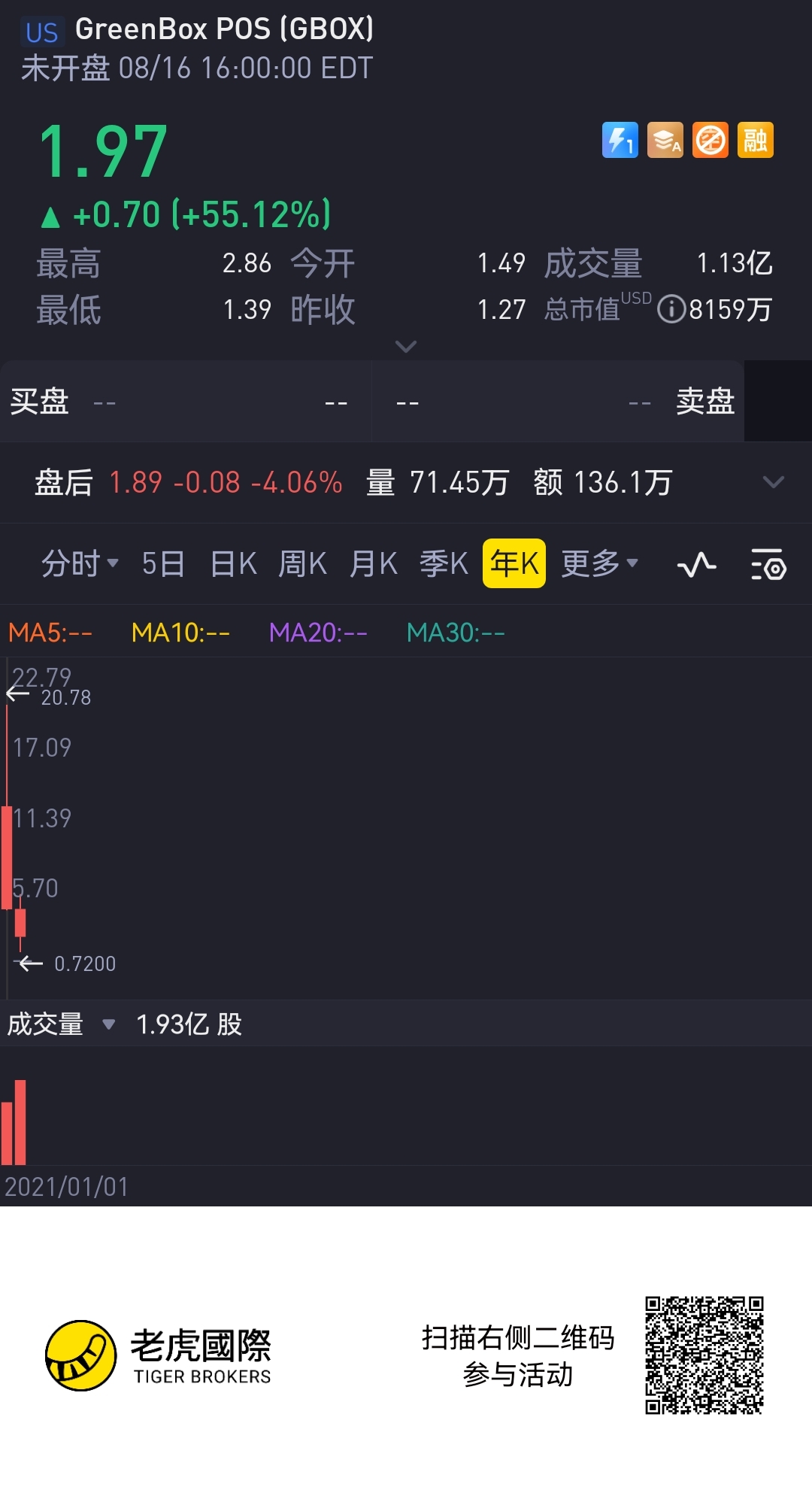Screen dimensions: 812x1505
Task: Open the 月K chart tab
Action: click(374, 563)
